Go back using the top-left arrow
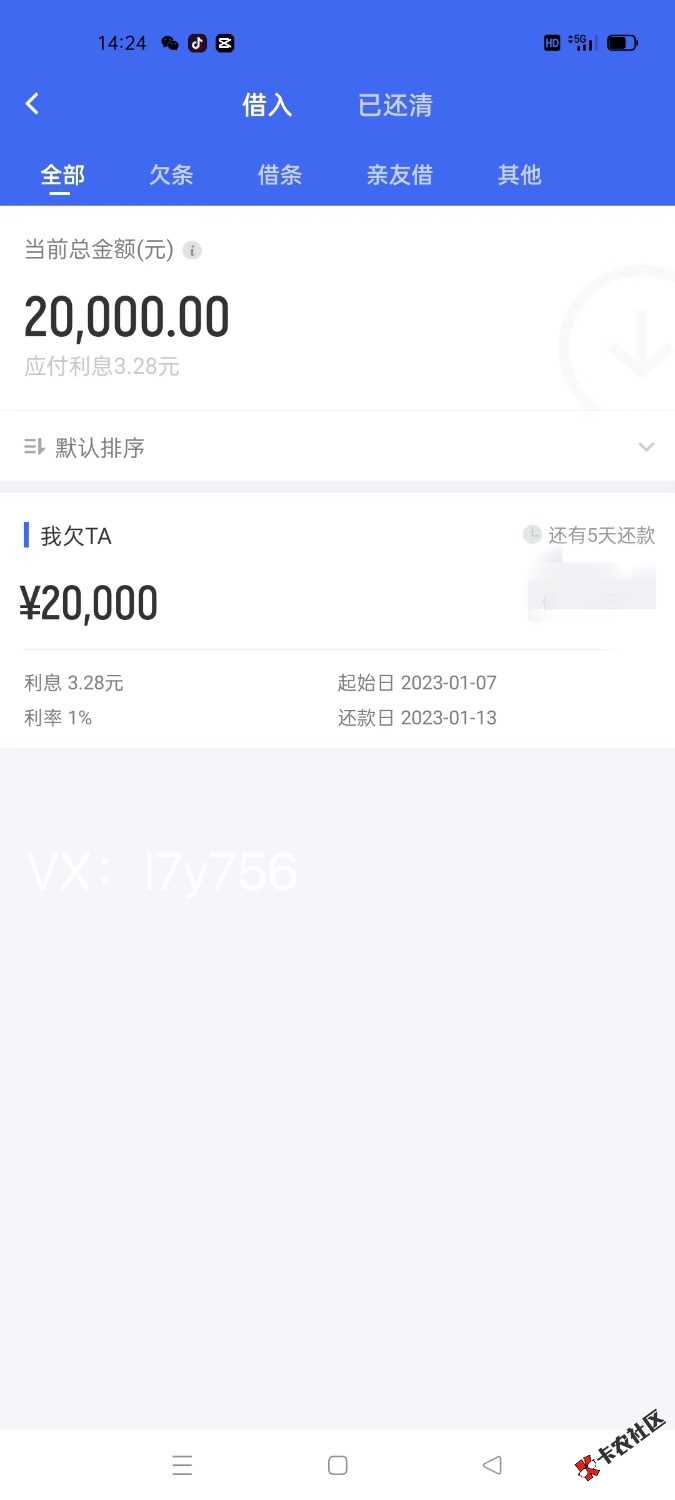The width and height of the screenshot is (675, 1500). tap(32, 104)
